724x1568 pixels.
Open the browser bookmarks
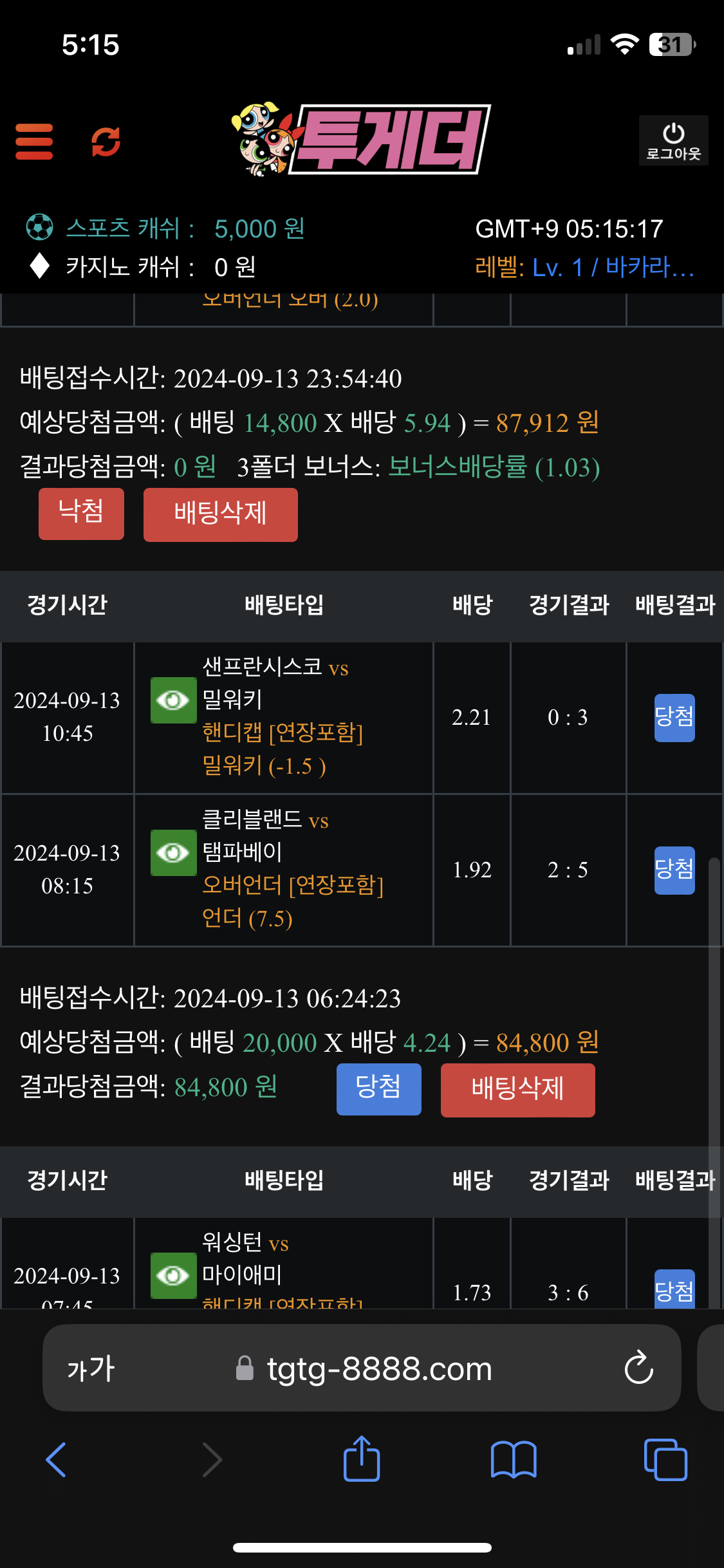[514, 1459]
